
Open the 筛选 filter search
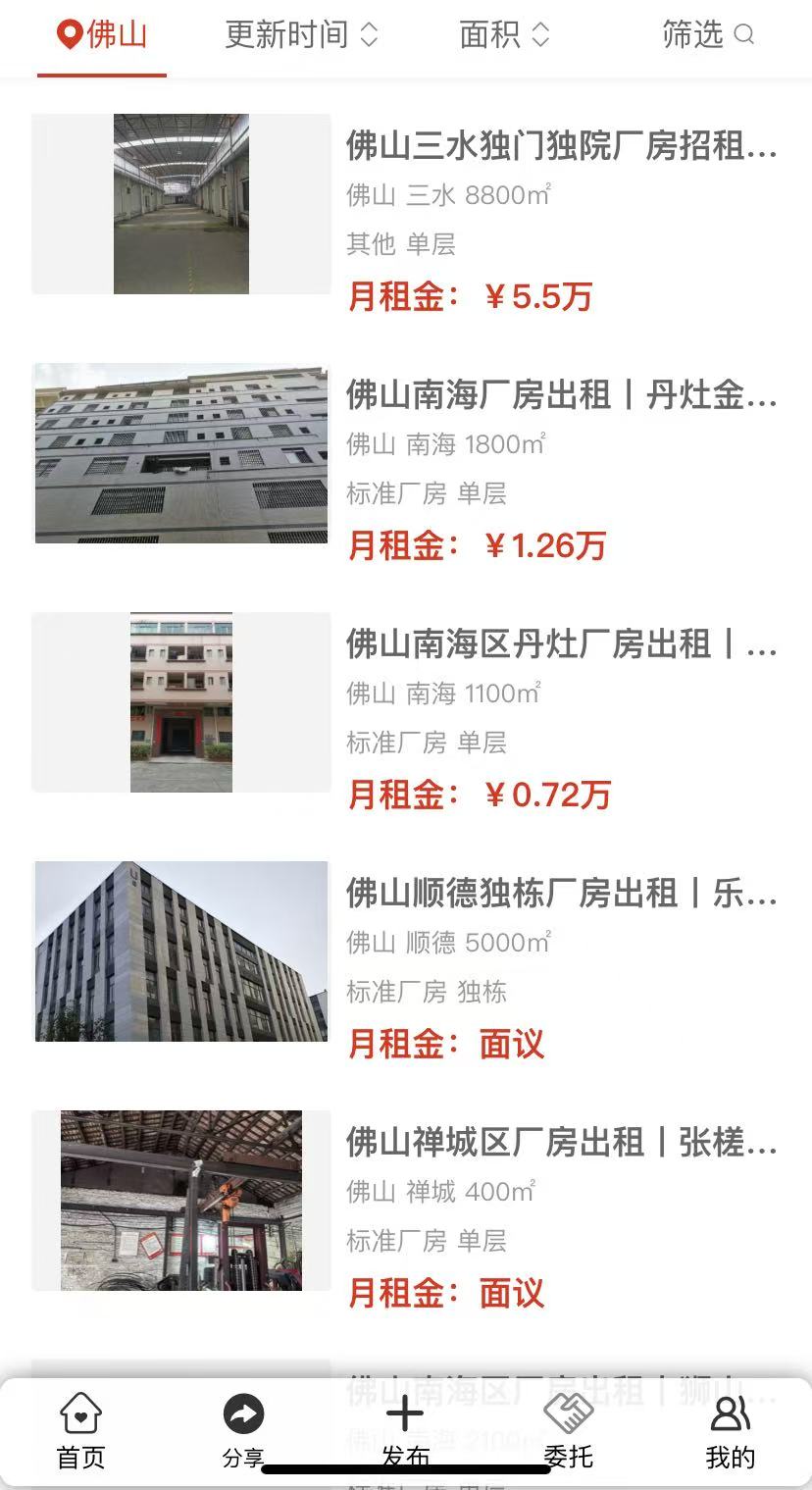pos(707,35)
